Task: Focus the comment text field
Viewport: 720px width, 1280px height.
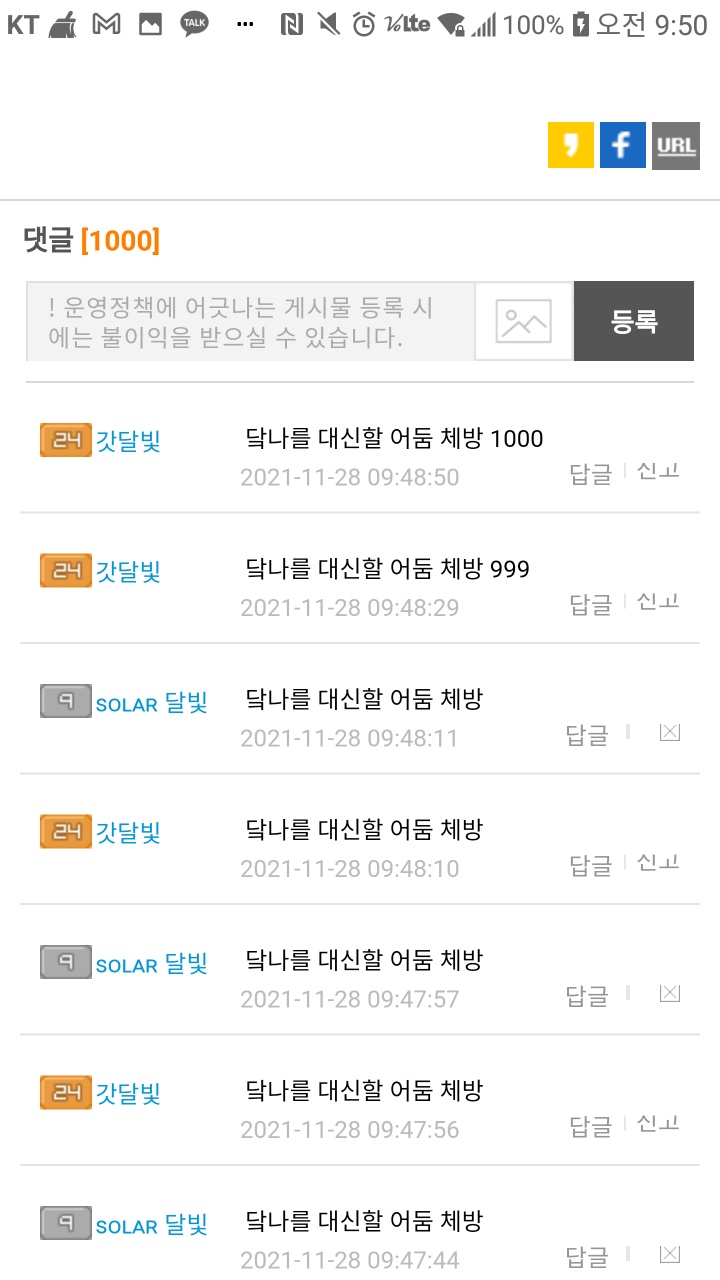Action: 250,322
